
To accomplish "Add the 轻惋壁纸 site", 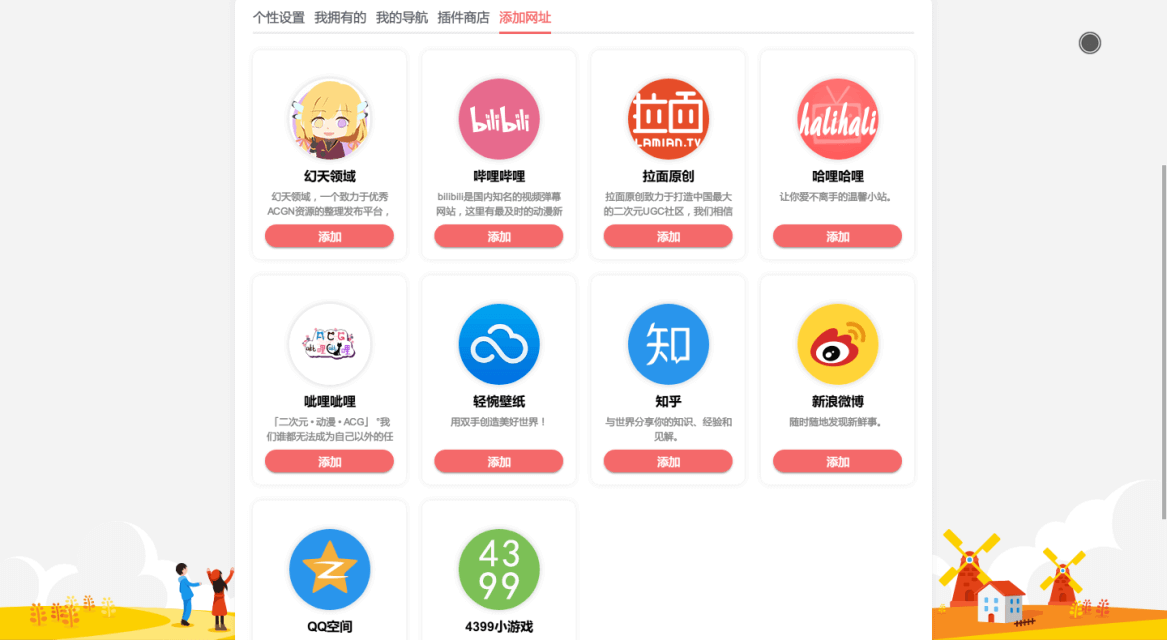I will click(498, 462).
